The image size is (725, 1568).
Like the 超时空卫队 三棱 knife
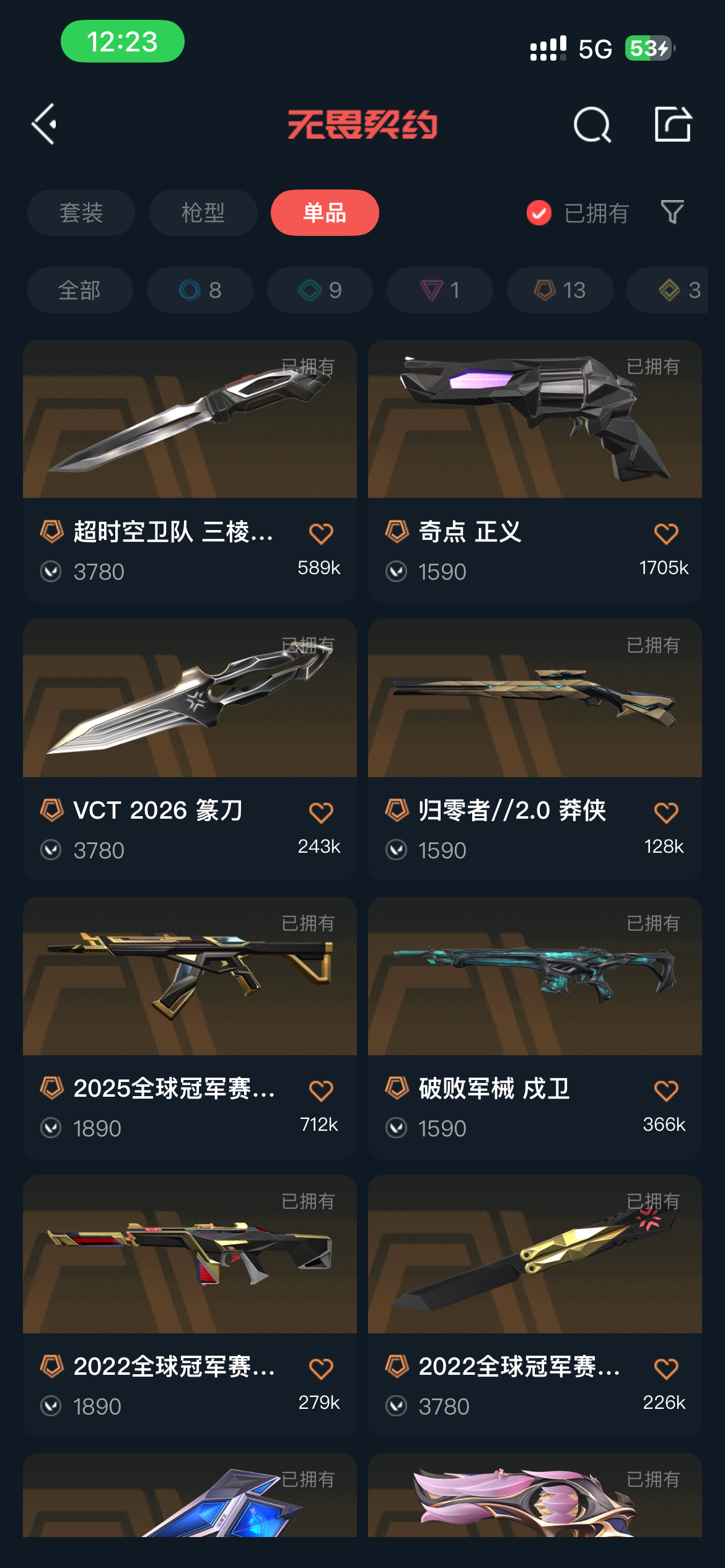click(x=321, y=534)
